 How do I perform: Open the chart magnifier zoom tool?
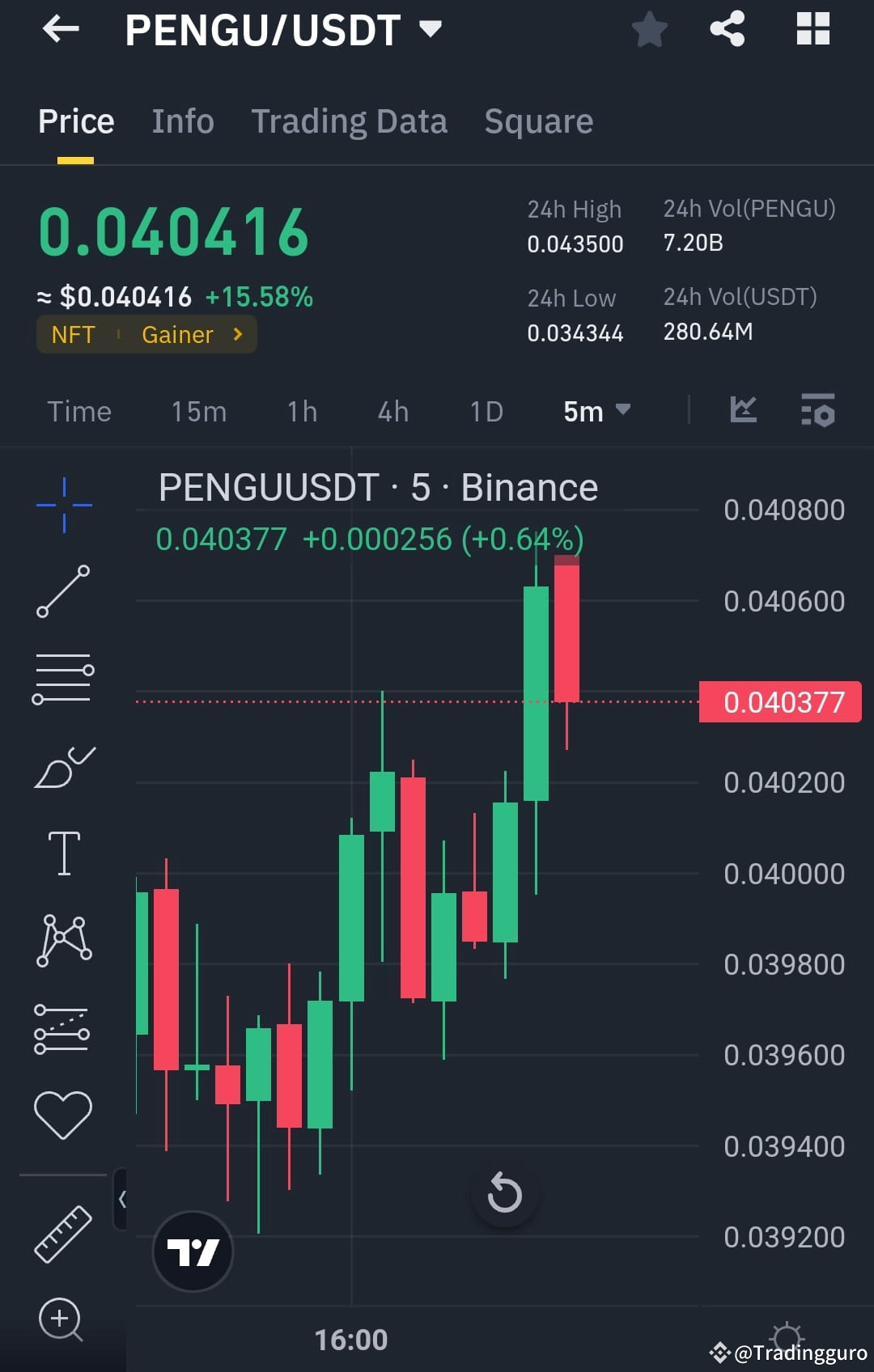[62, 1319]
